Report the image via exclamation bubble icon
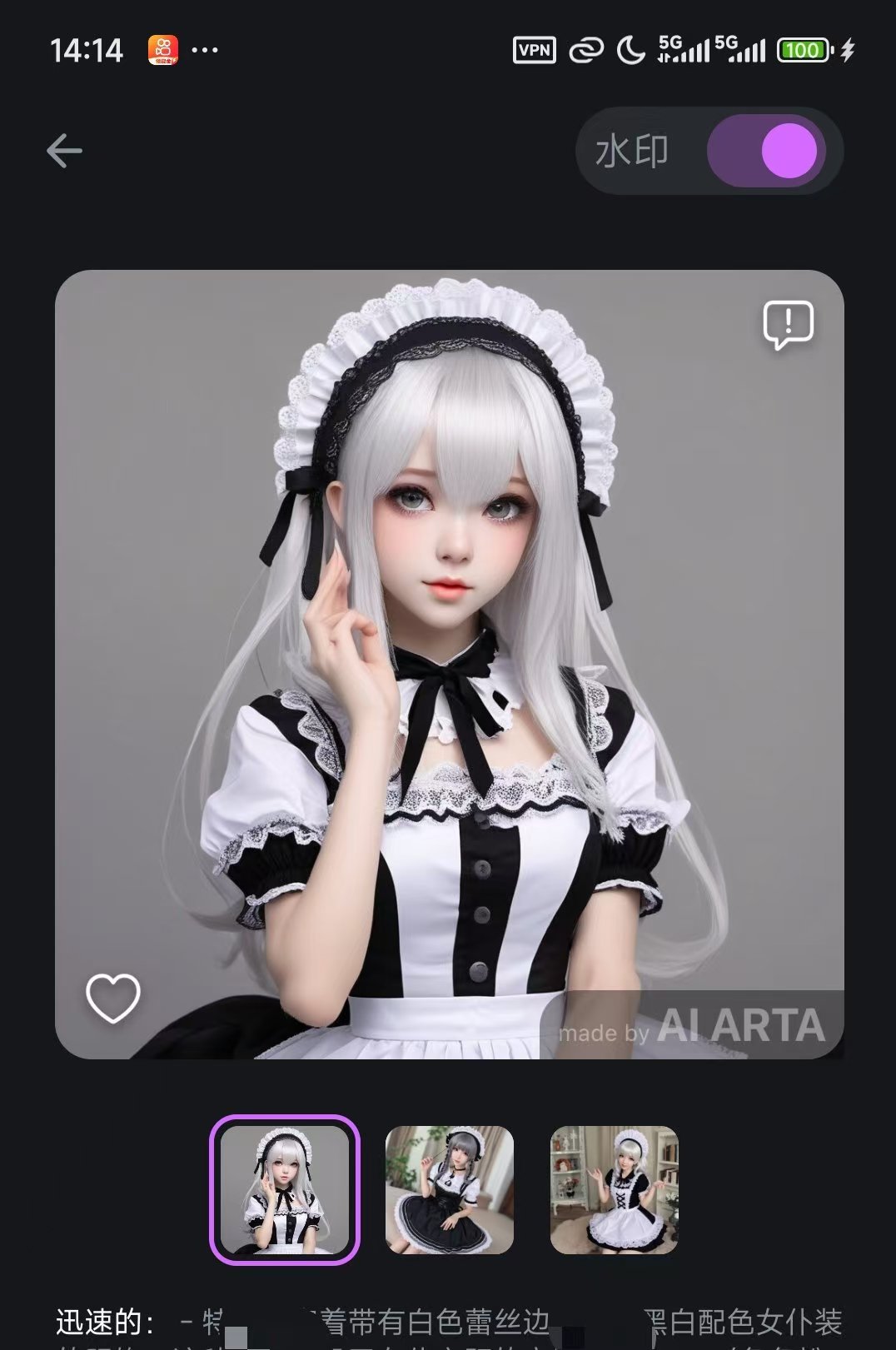Viewport: 896px width, 1350px height. [788, 324]
